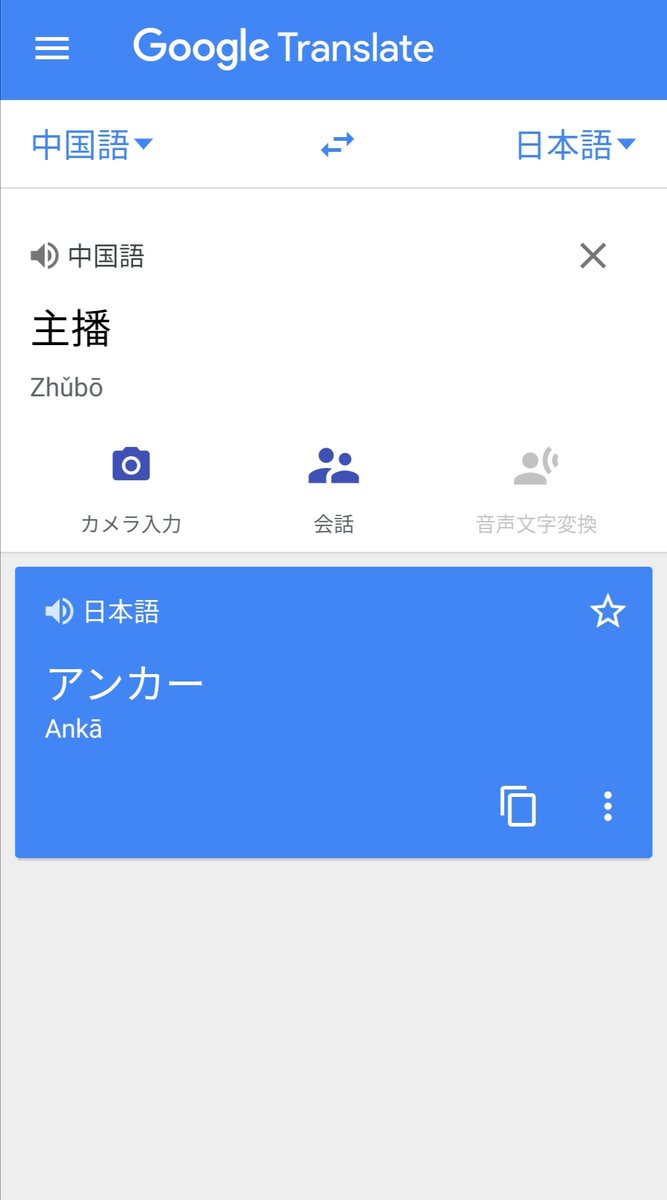Change the target language 日本語 dropdown

(x=575, y=145)
